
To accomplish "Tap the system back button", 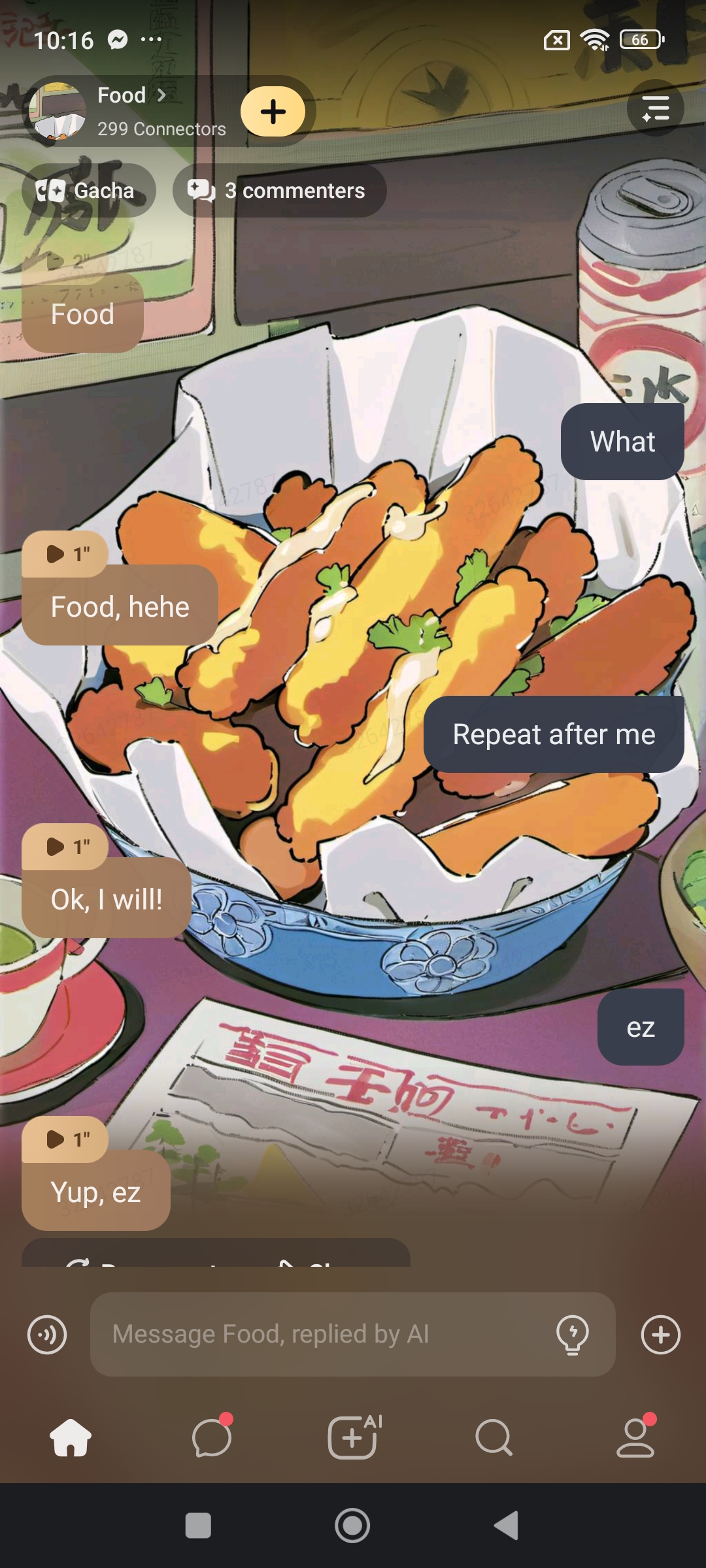I will 507,1526.
